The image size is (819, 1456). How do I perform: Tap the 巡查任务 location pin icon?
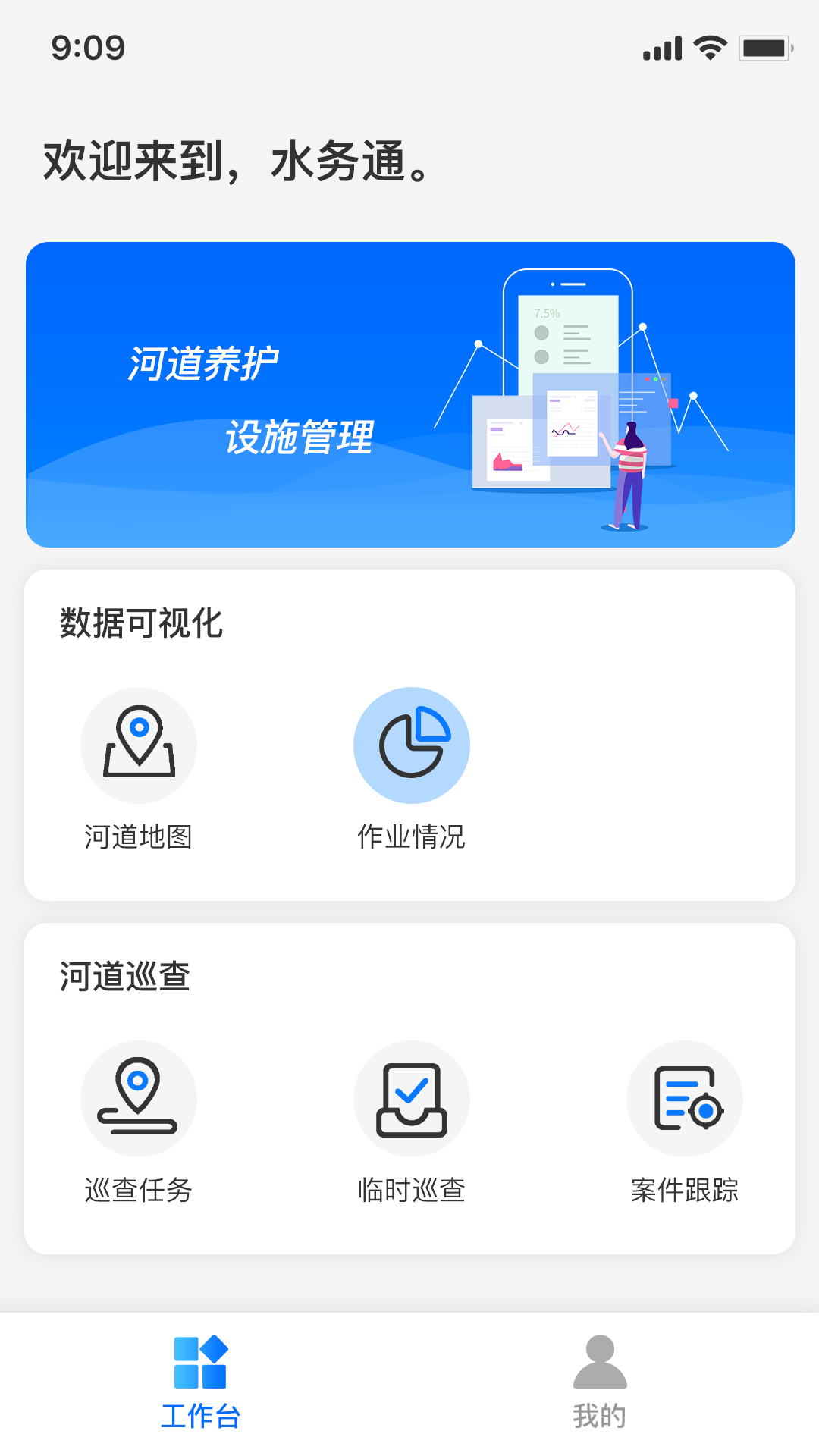click(x=139, y=1098)
